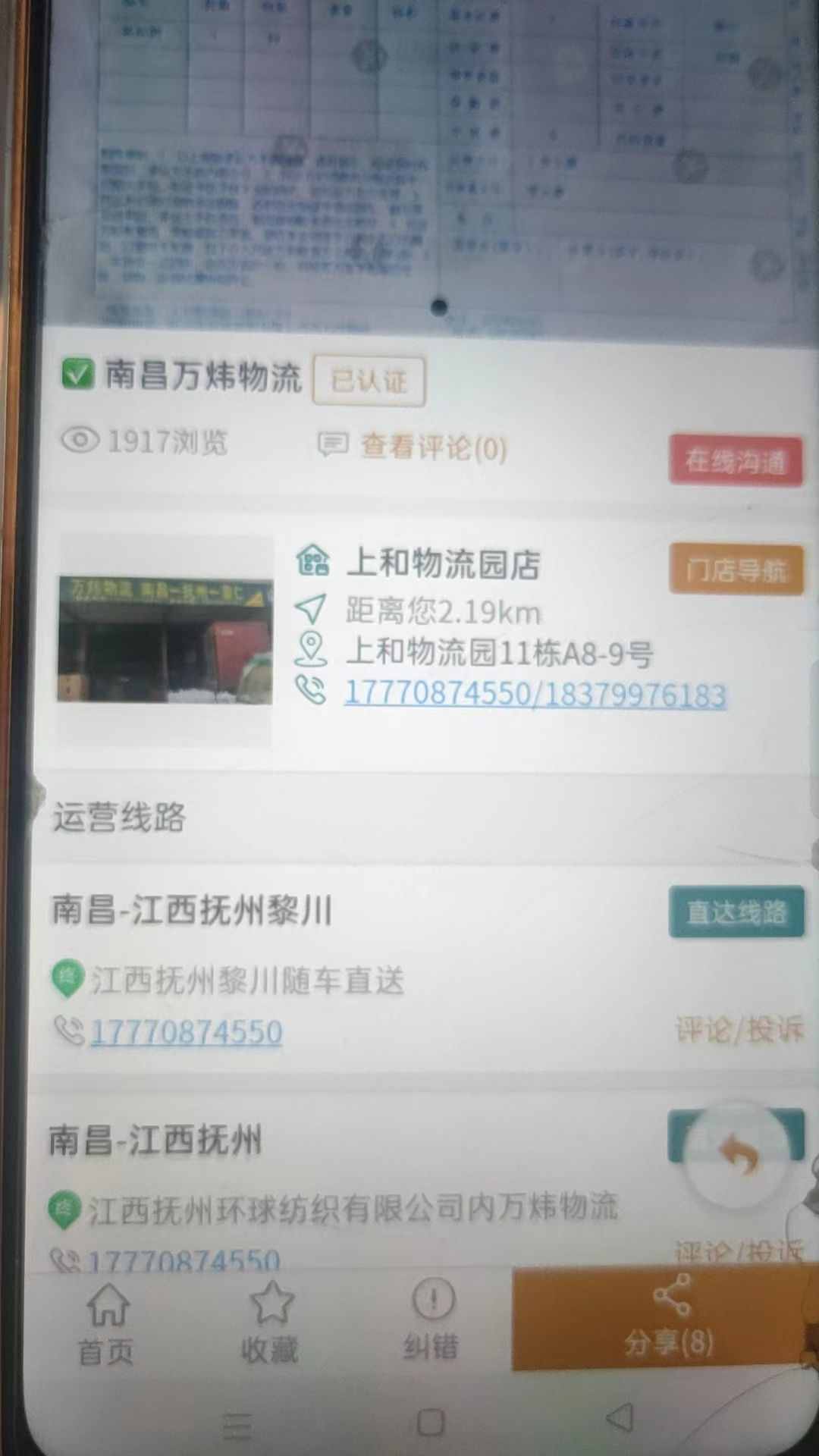This screenshot has width=819, height=1456.
Task: Start 门店导航 store navigation
Action: pyautogui.click(x=736, y=570)
